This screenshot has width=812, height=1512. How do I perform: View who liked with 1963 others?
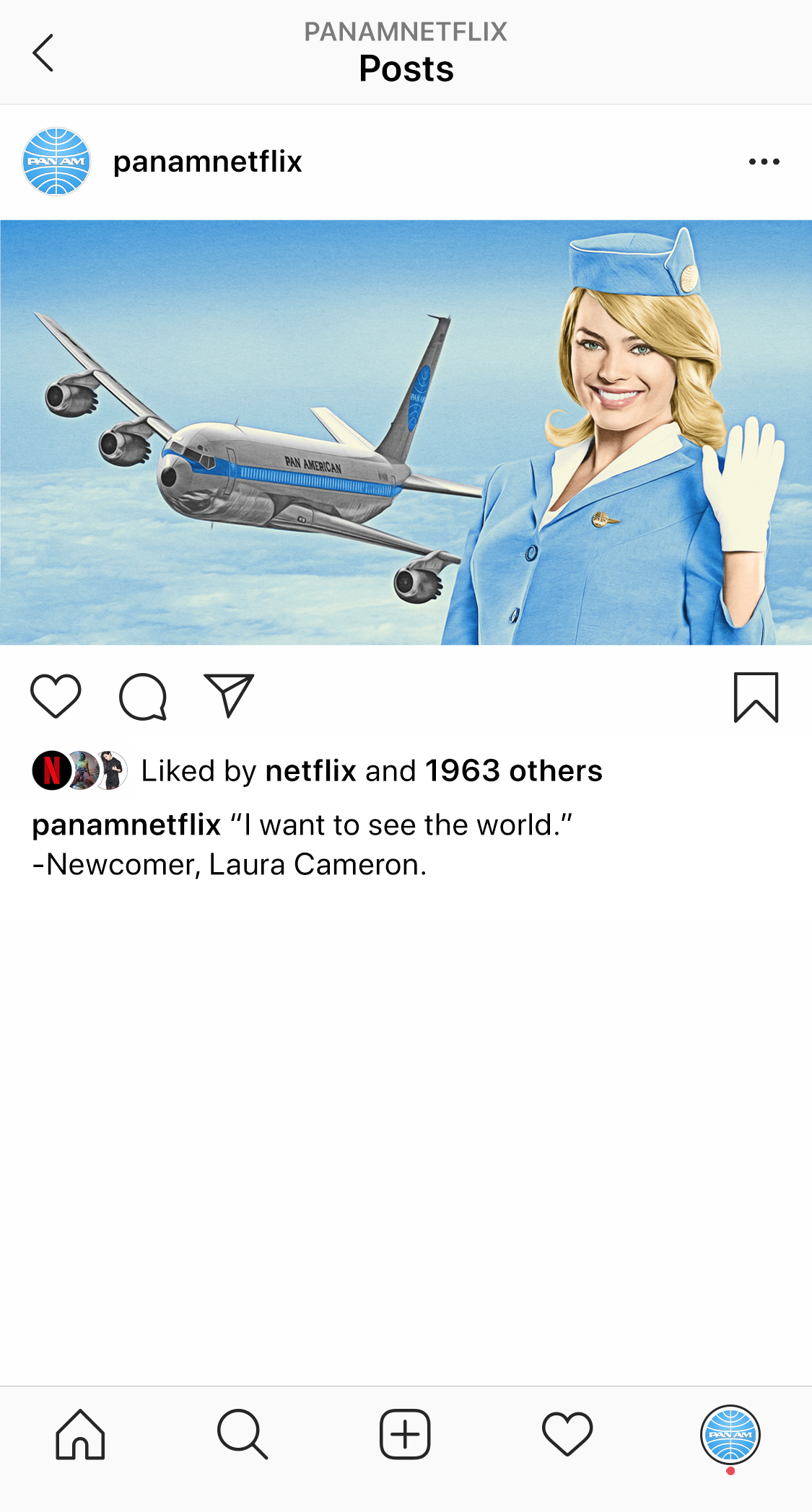(x=513, y=770)
